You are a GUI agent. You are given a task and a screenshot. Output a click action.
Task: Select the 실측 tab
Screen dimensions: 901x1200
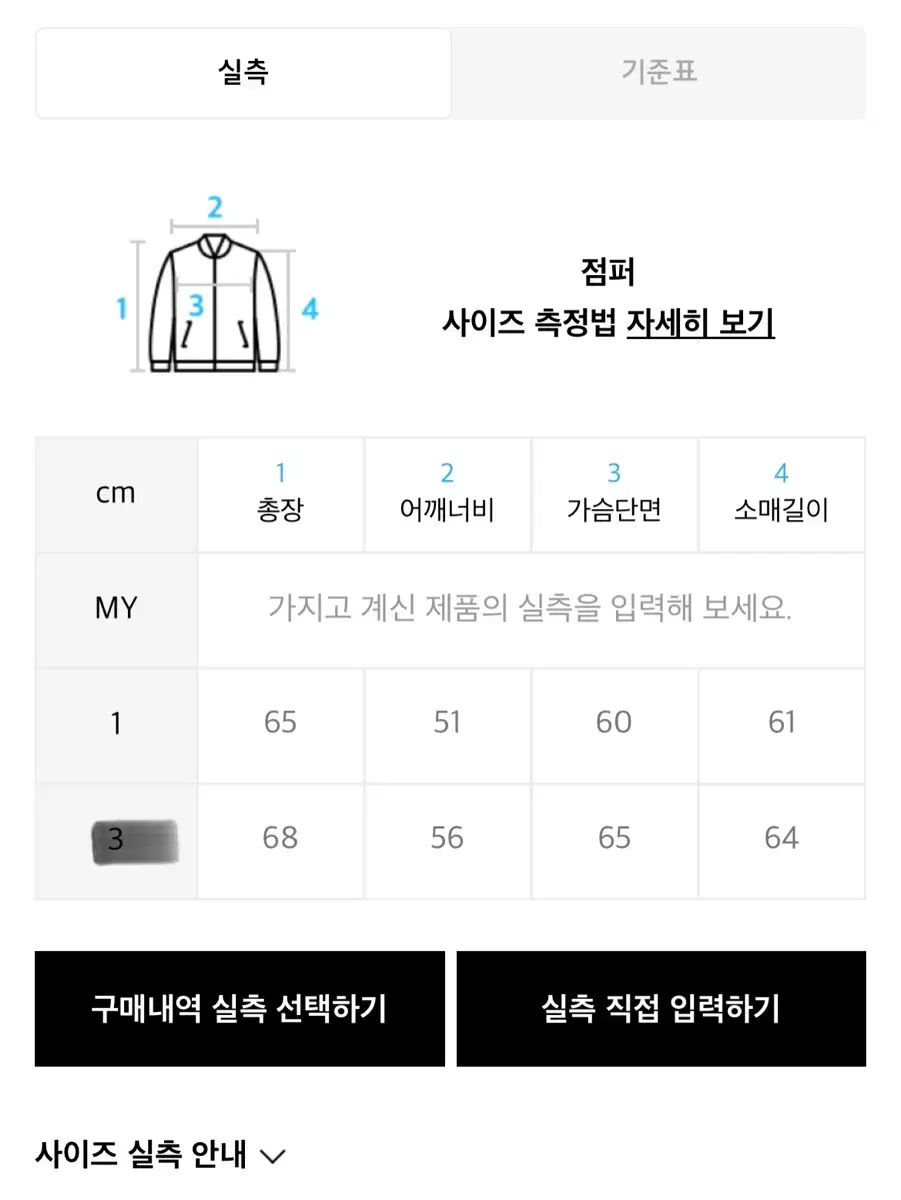pos(244,73)
